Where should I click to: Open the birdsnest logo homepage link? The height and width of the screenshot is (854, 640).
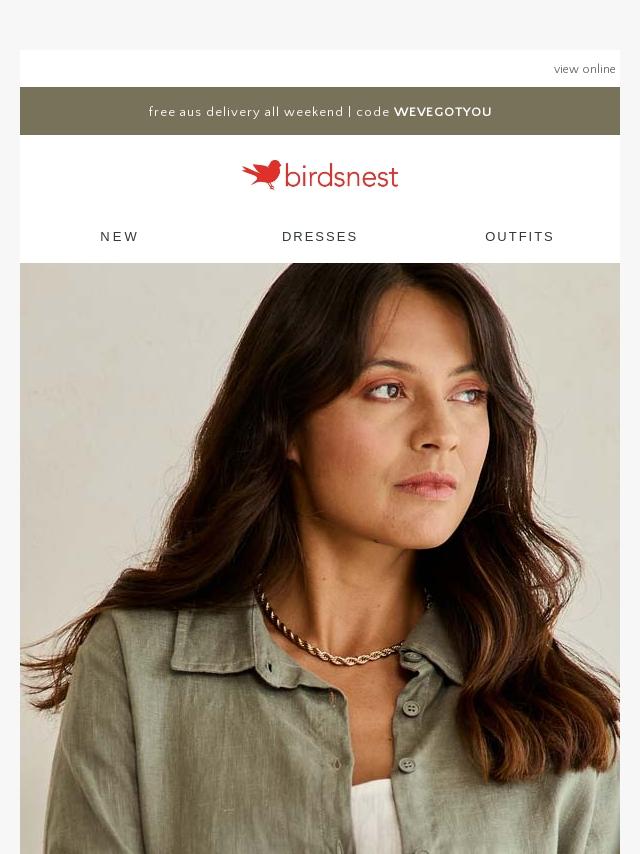320,175
